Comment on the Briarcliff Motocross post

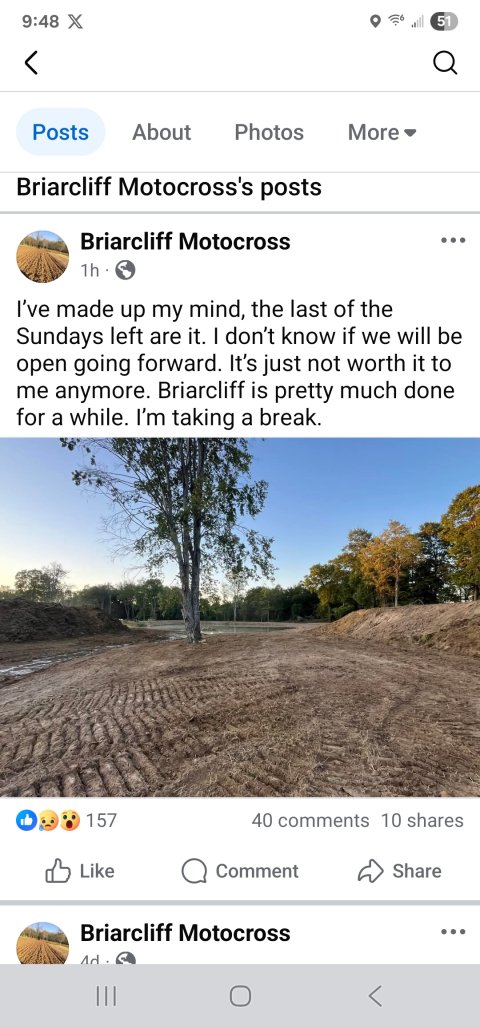(x=240, y=871)
